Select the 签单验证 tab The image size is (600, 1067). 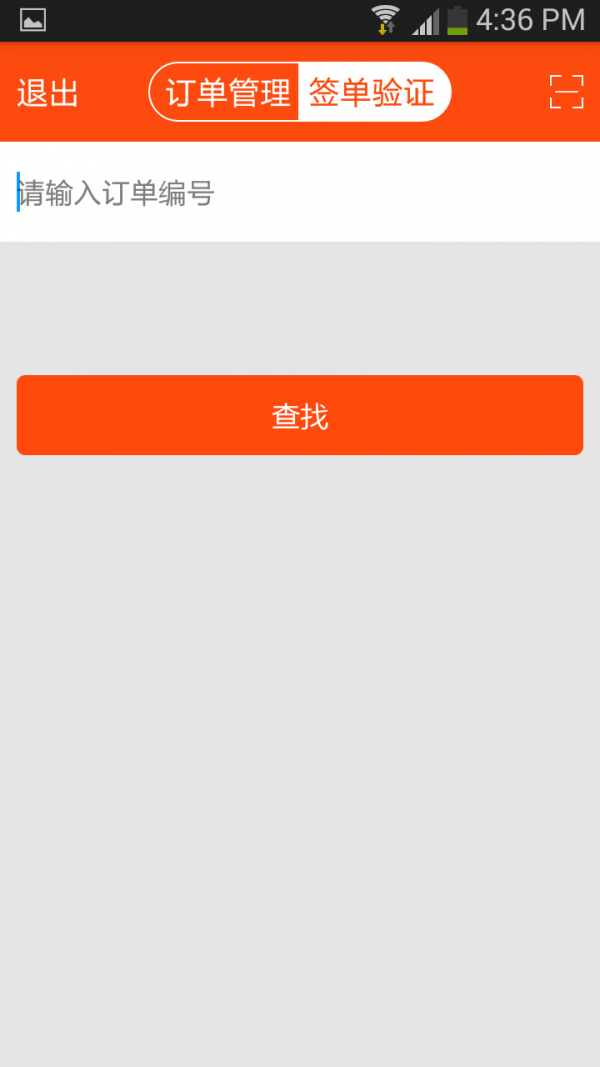pyautogui.click(x=375, y=92)
